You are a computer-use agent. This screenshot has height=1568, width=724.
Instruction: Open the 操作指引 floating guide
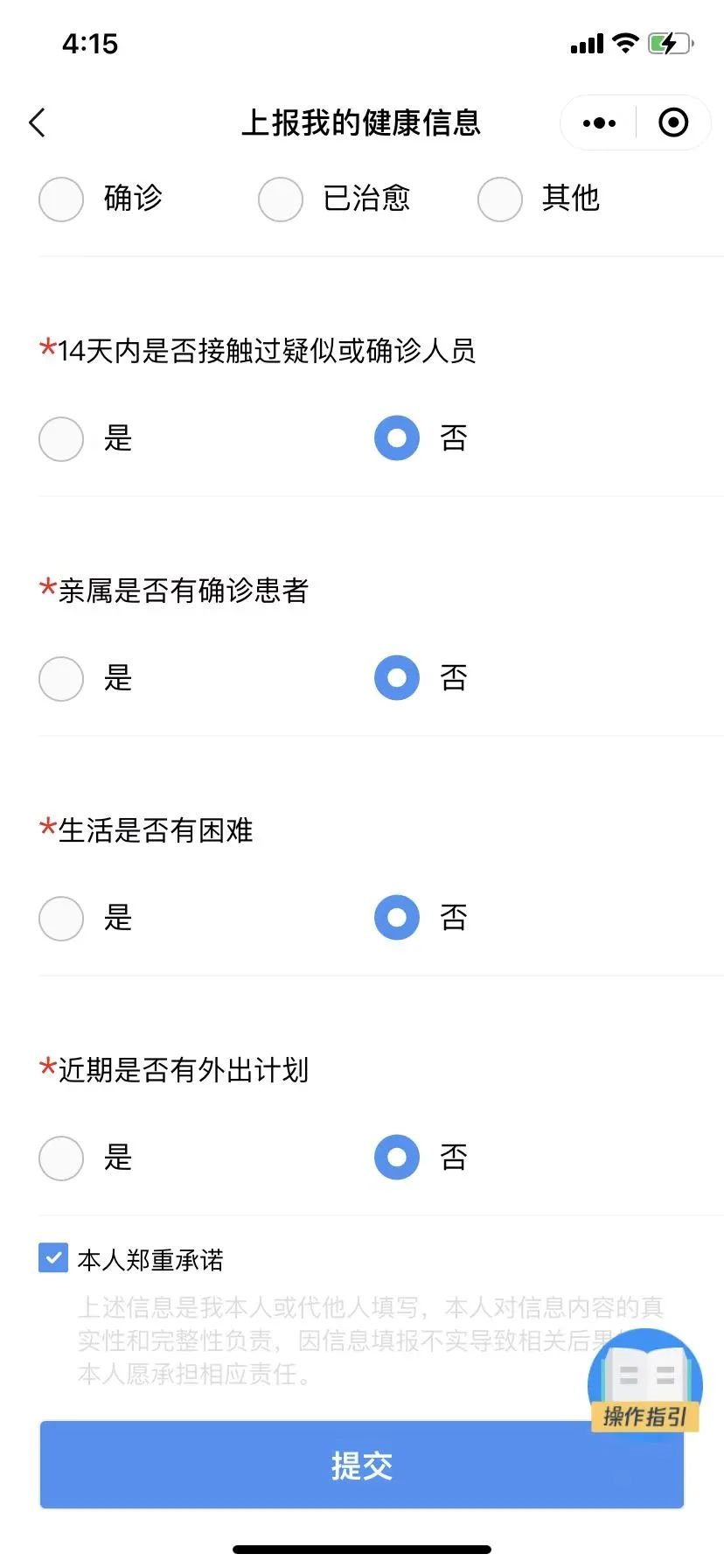645,1382
